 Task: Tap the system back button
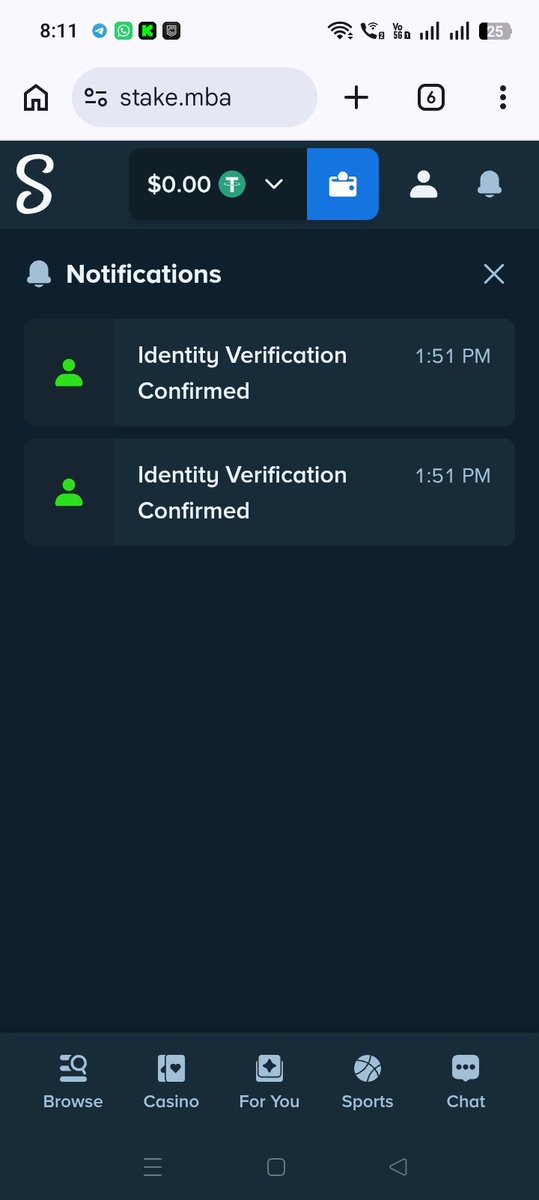pos(398,1166)
